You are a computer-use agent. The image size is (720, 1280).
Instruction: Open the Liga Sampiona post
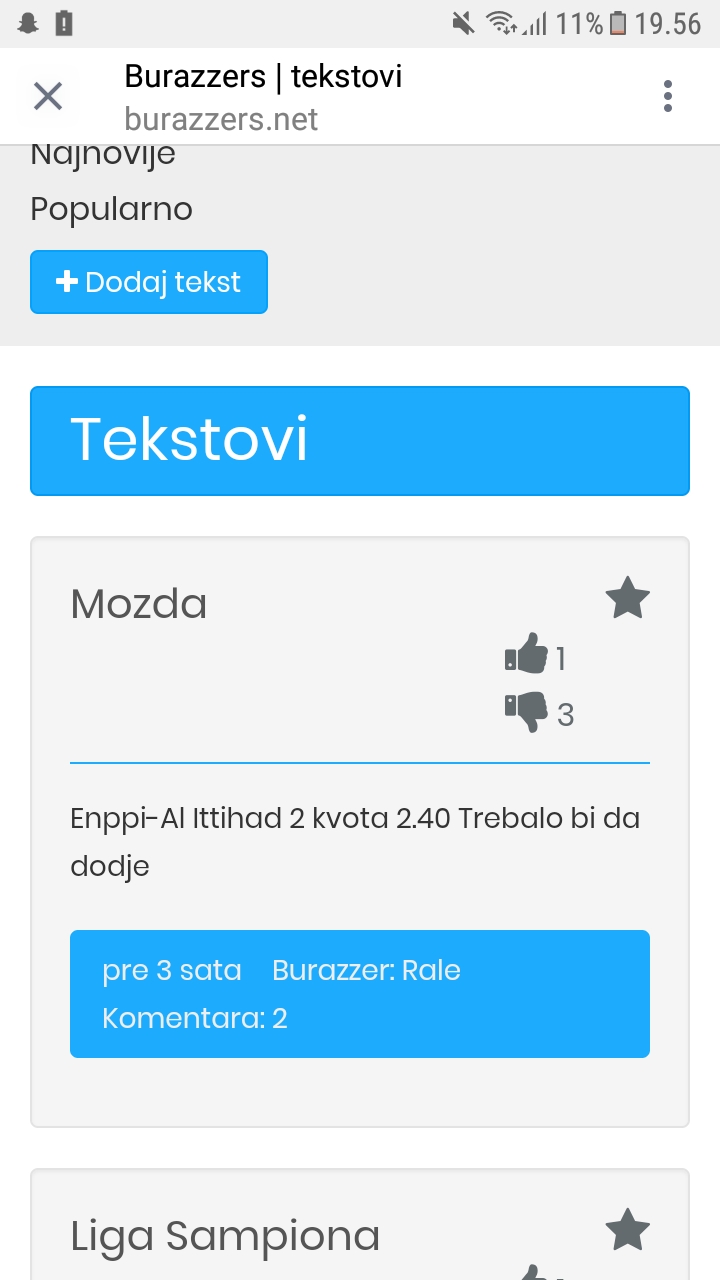[x=225, y=1236]
